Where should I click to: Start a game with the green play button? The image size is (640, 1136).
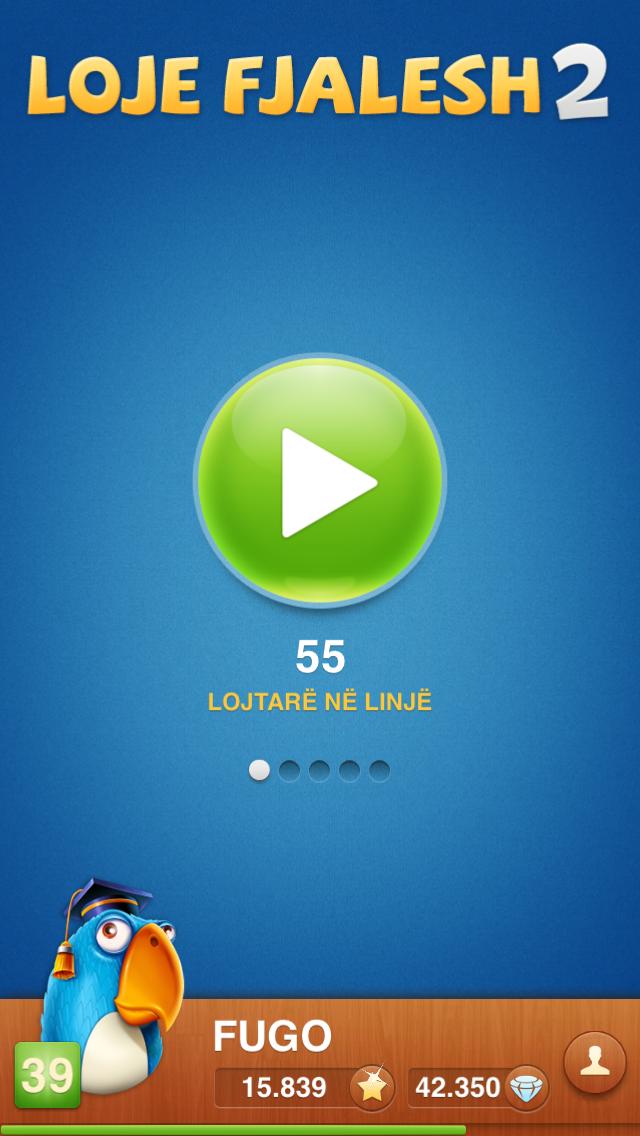(x=320, y=481)
